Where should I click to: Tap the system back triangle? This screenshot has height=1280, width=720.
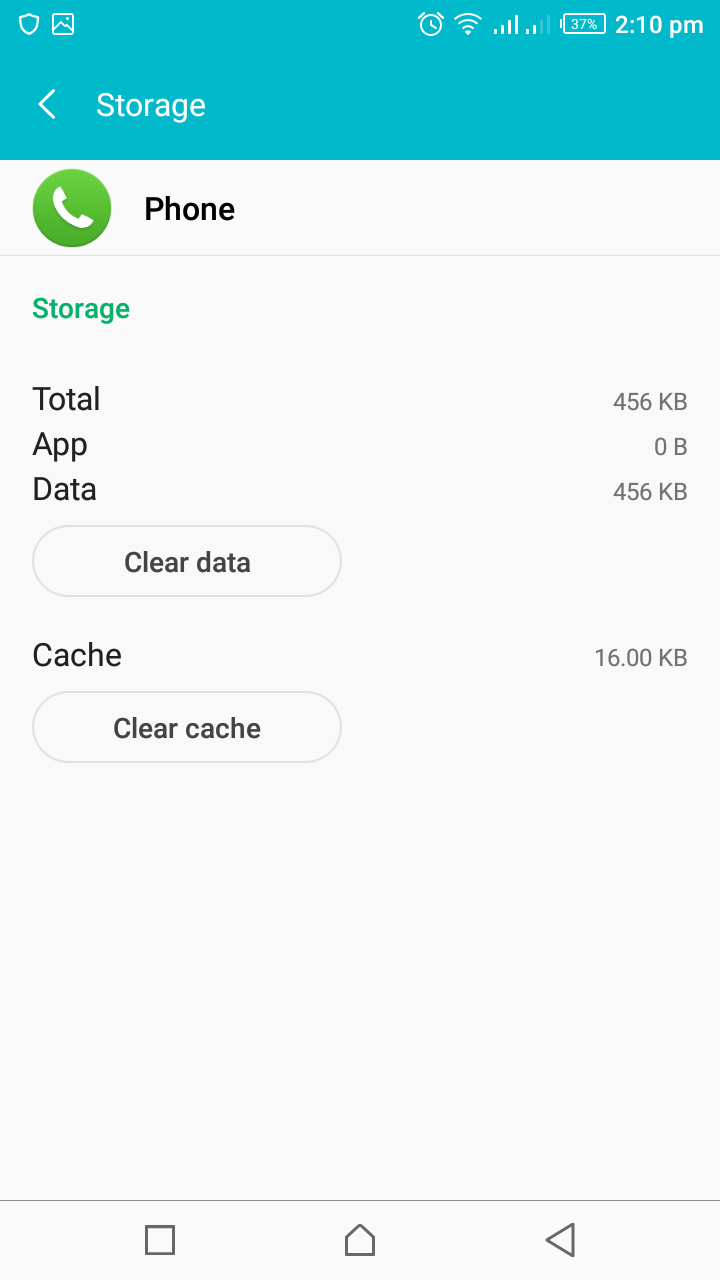tap(560, 1240)
